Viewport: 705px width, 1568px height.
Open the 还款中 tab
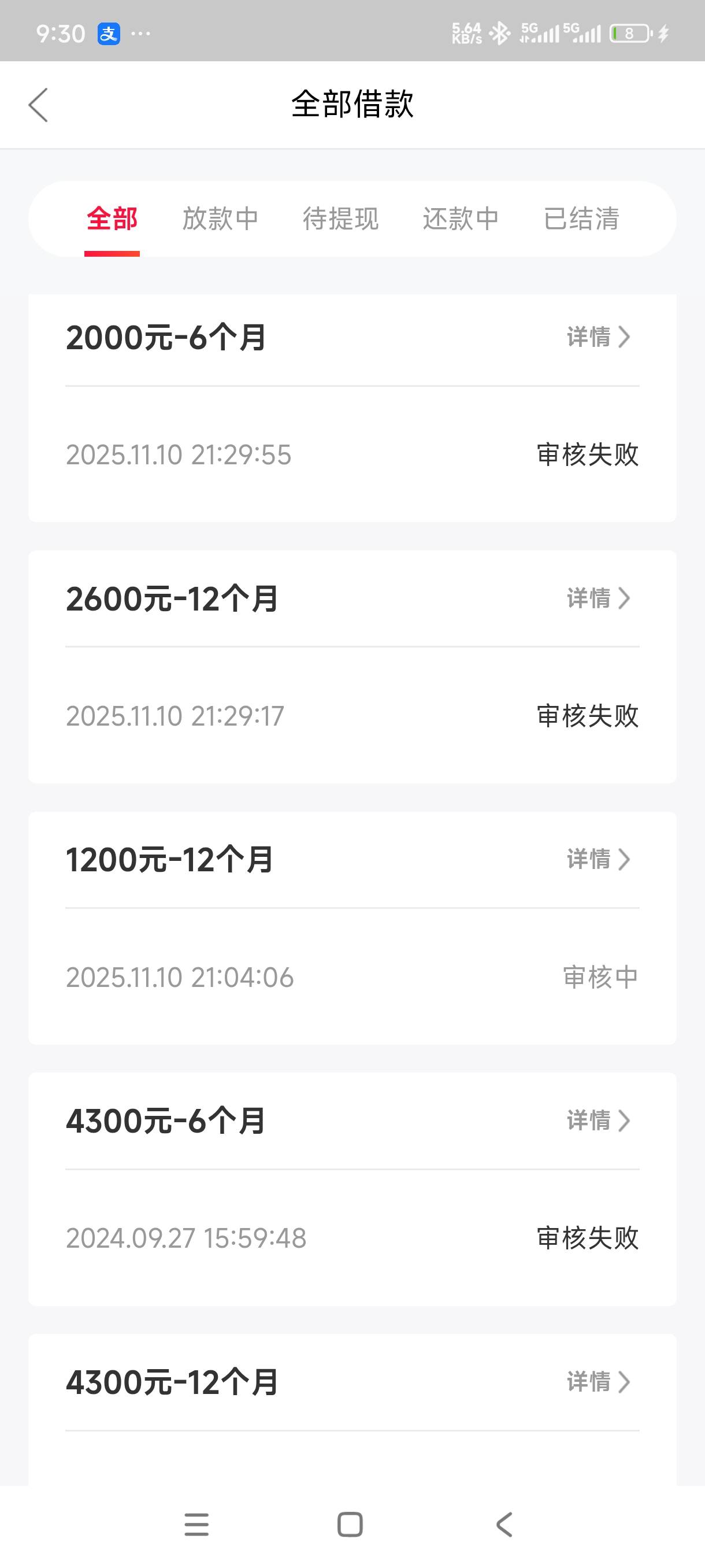tap(461, 219)
